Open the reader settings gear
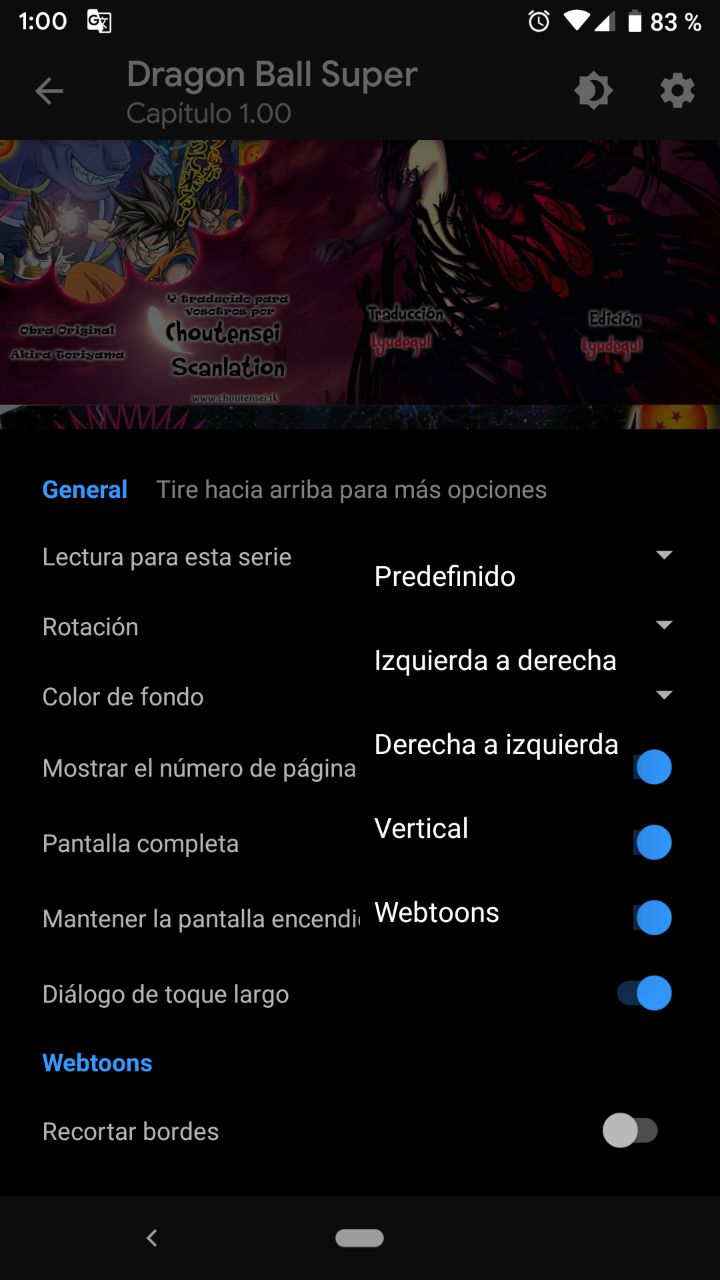The image size is (720, 1280). (x=677, y=92)
